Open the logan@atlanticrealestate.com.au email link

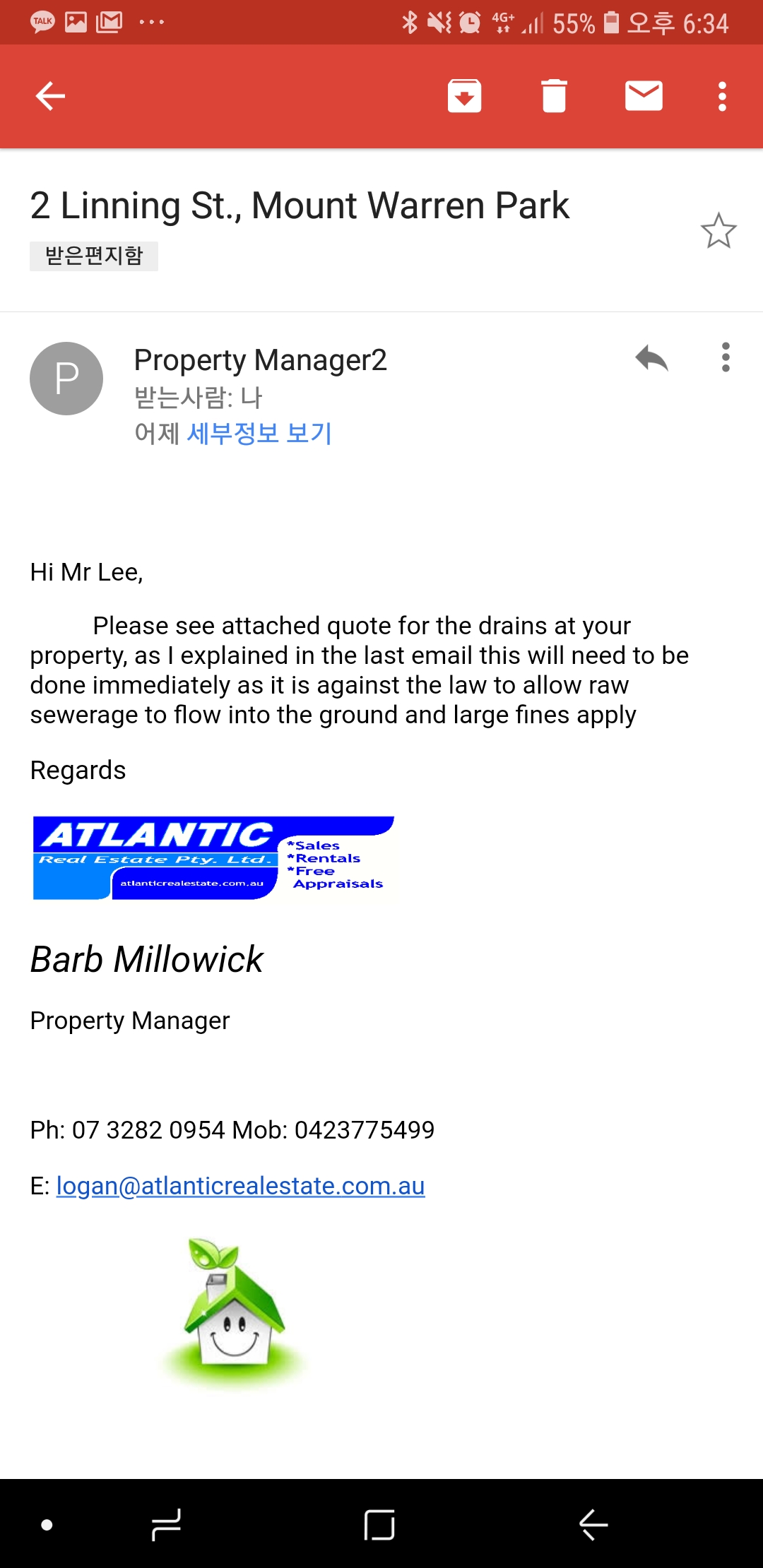click(240, 1186)
